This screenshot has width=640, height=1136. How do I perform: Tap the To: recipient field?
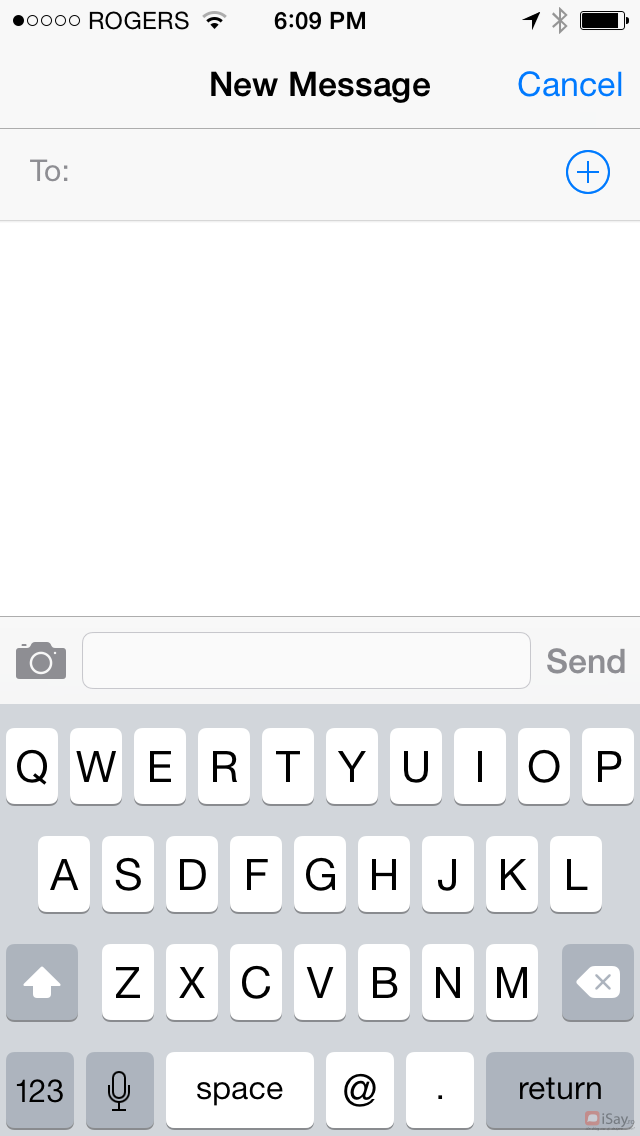[x=310, y=172]
